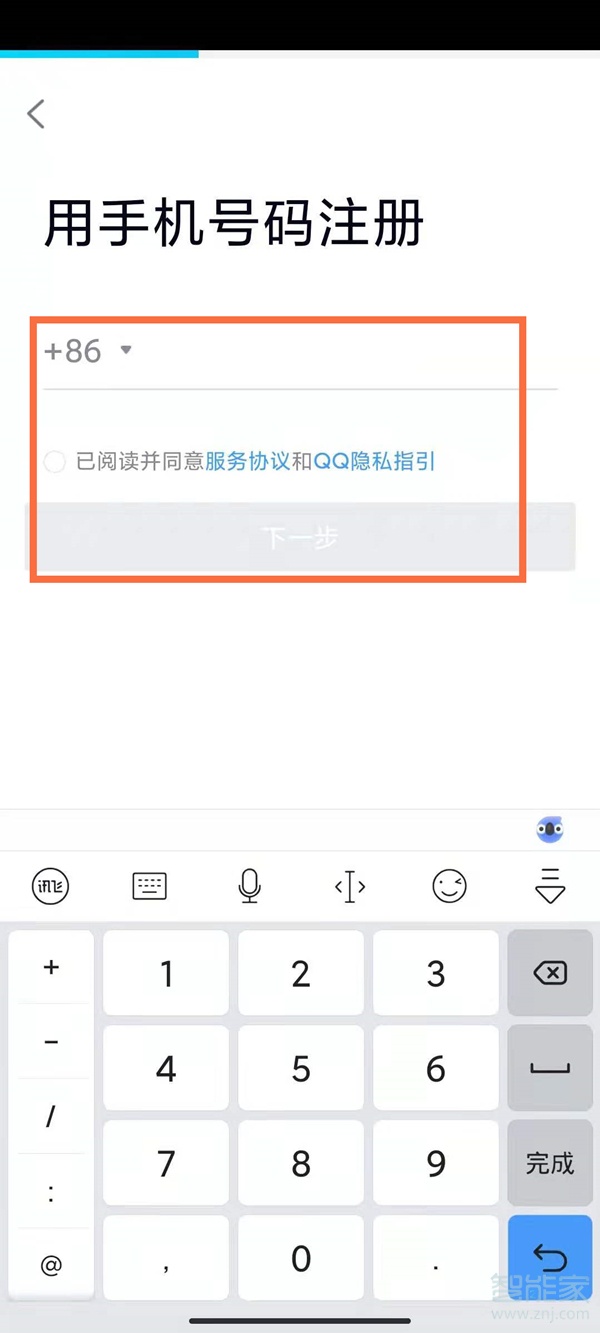Open the 服务协议 link
Screen dimensions: 600x1333
[x=247, y=461]
